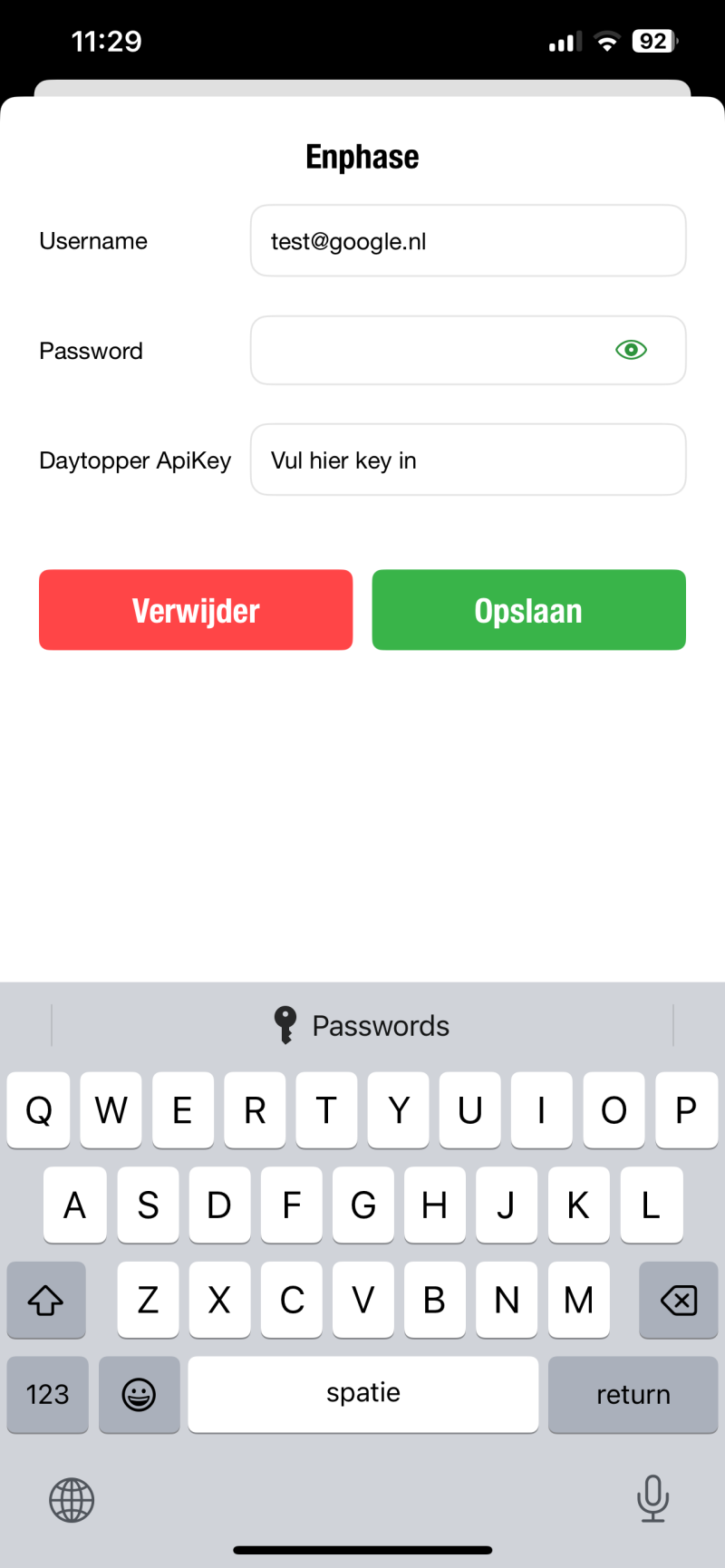The height and width of the screenshot is (1568, 725).
Task: Focus the Password input field
Action: coord(426,351)
